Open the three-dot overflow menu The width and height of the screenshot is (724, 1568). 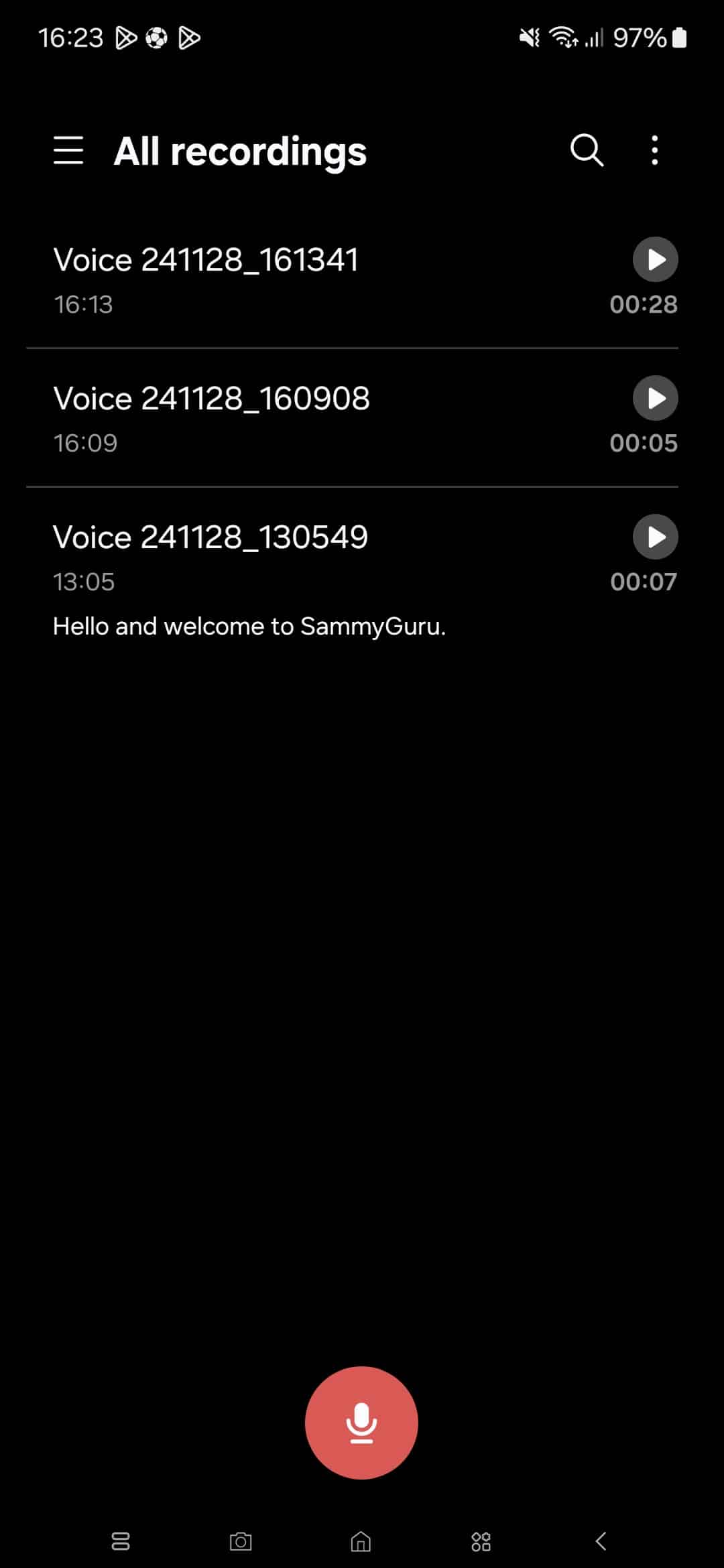655,150
